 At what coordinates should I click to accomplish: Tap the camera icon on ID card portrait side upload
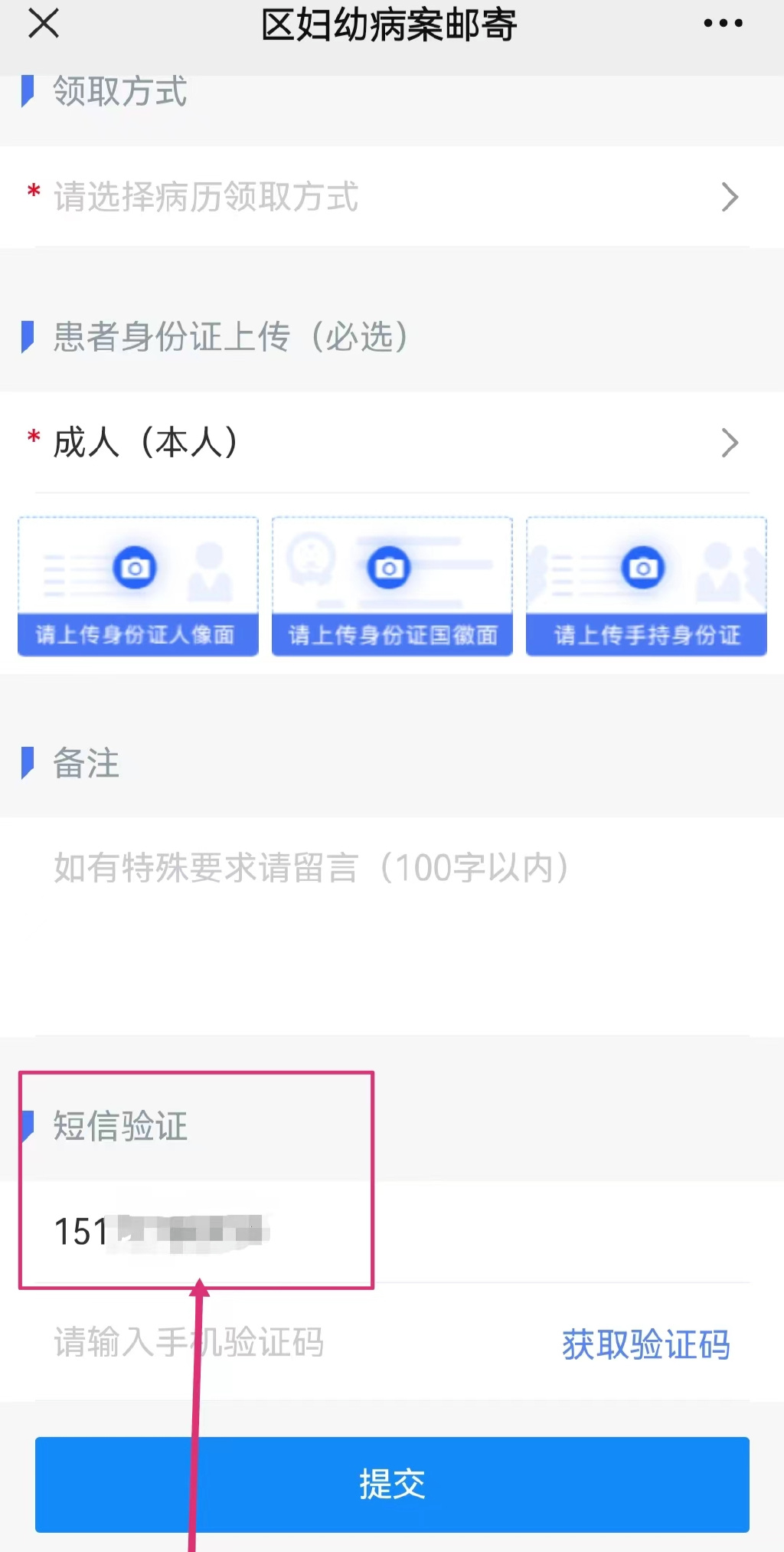(136, 568)
